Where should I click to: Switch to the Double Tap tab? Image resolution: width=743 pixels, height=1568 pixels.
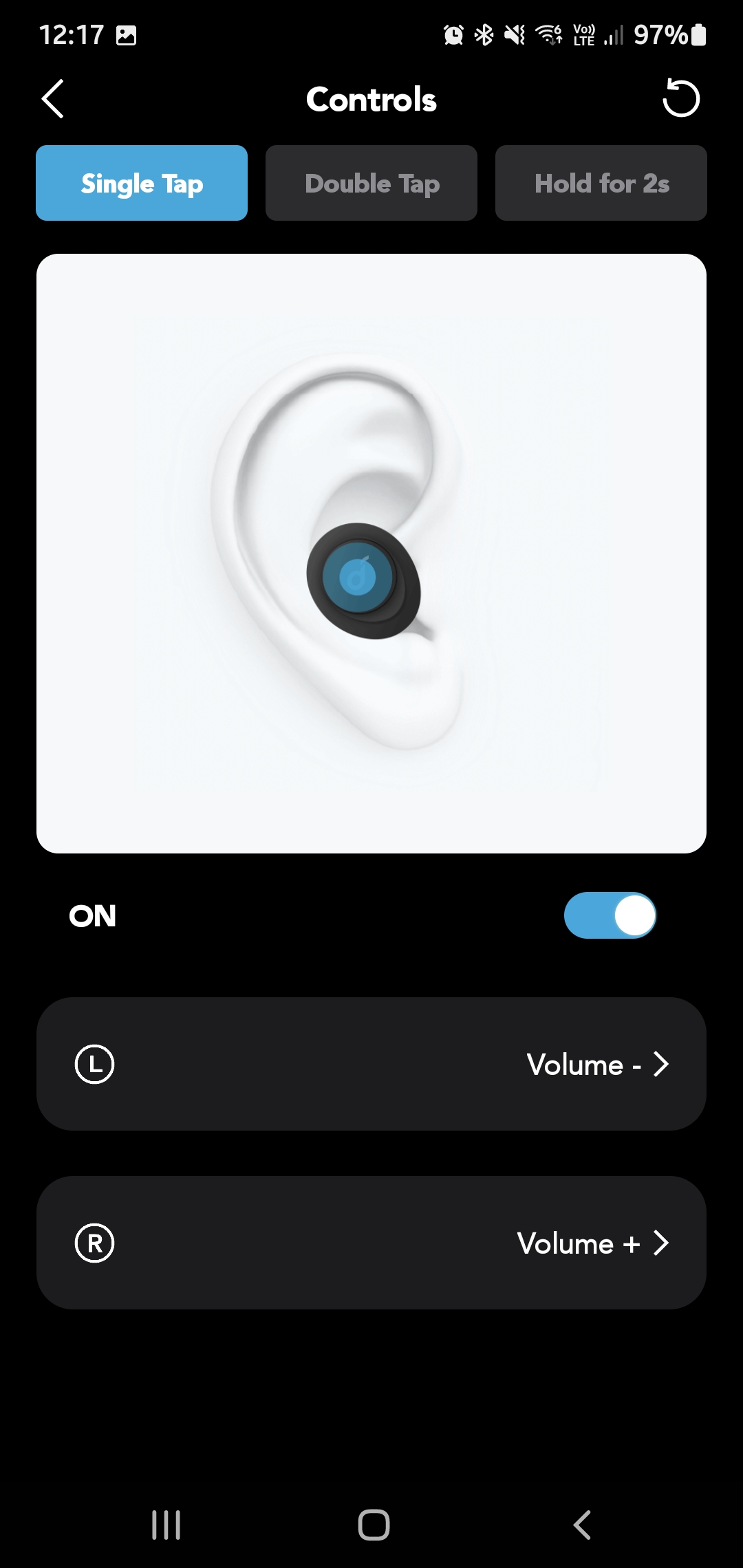coord(371,183)
